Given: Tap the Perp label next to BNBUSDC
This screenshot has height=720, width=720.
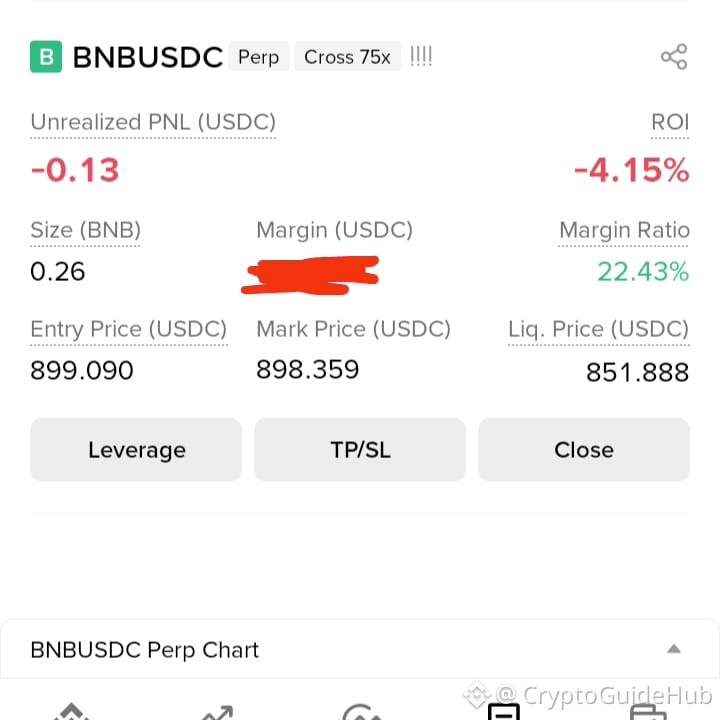Looking at the screenshot, I should (259, 57).
